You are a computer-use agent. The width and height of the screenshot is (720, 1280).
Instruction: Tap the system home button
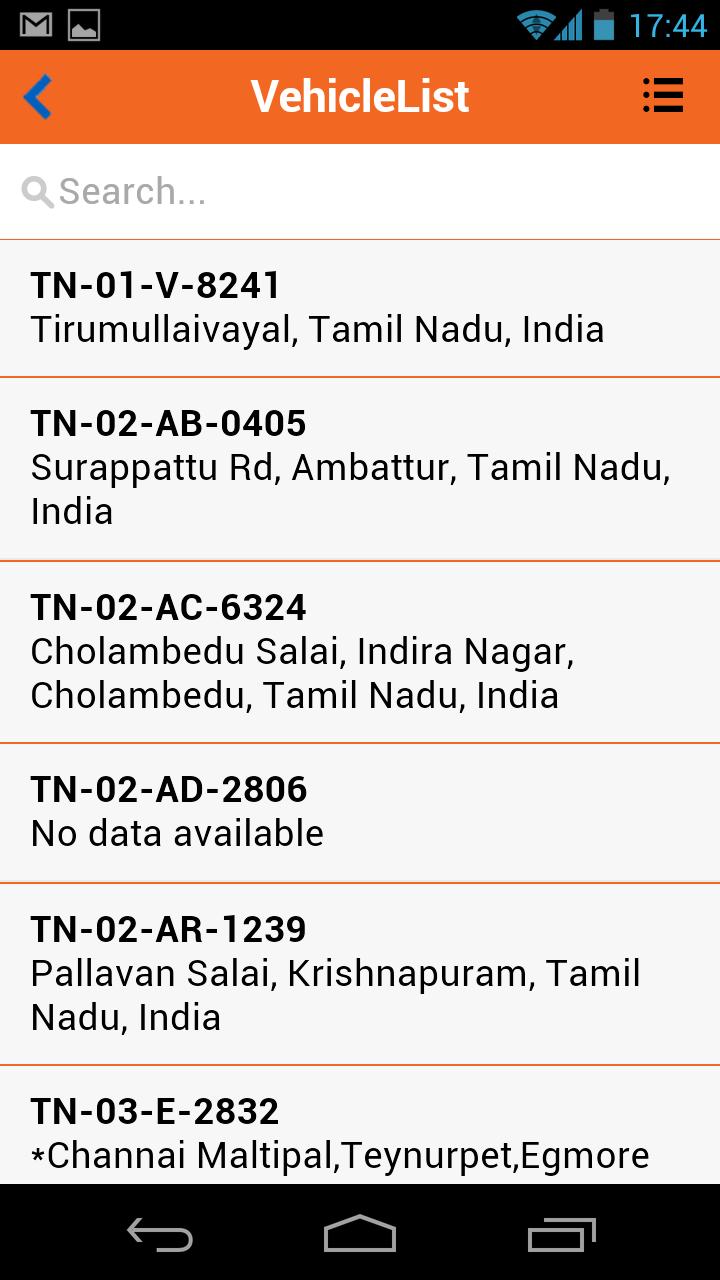point(360,1233)
